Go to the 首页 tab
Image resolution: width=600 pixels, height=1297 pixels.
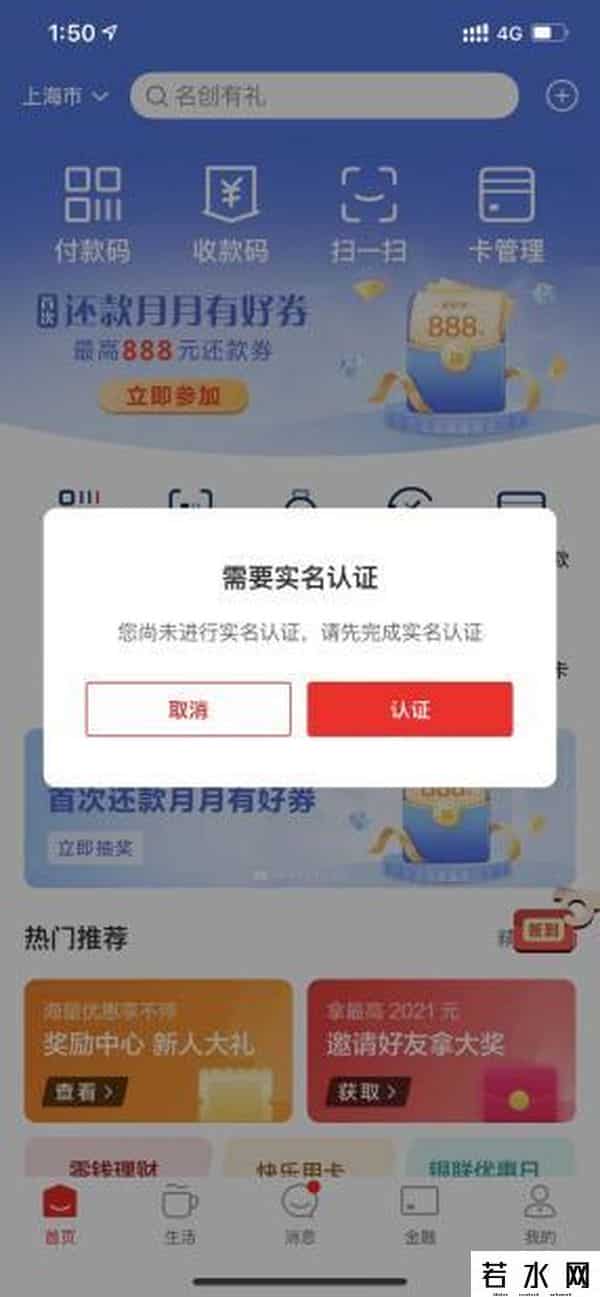coord(60,1215)
